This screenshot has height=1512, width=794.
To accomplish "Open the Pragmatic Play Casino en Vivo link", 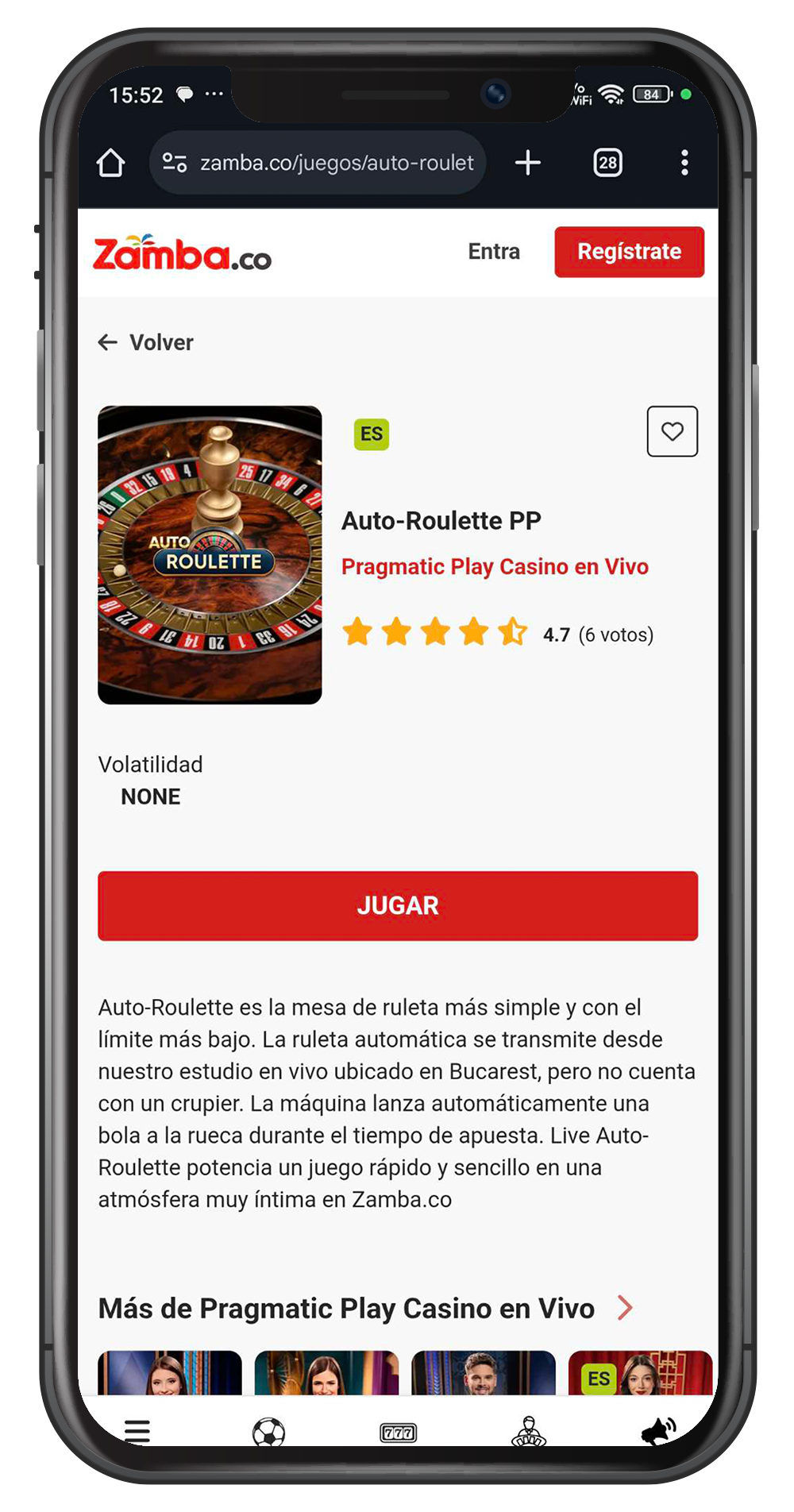I will coord(495,567).
